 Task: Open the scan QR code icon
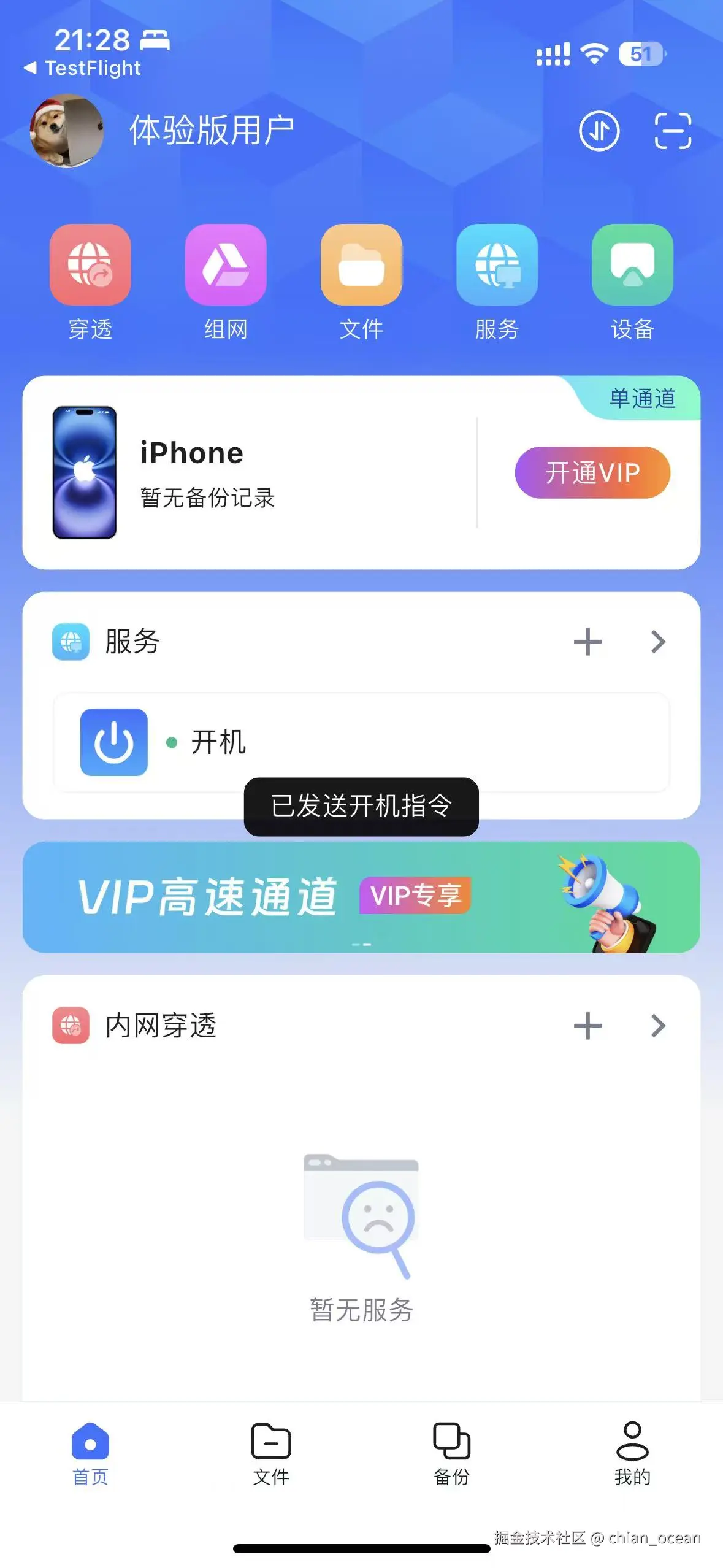point(673,131)
